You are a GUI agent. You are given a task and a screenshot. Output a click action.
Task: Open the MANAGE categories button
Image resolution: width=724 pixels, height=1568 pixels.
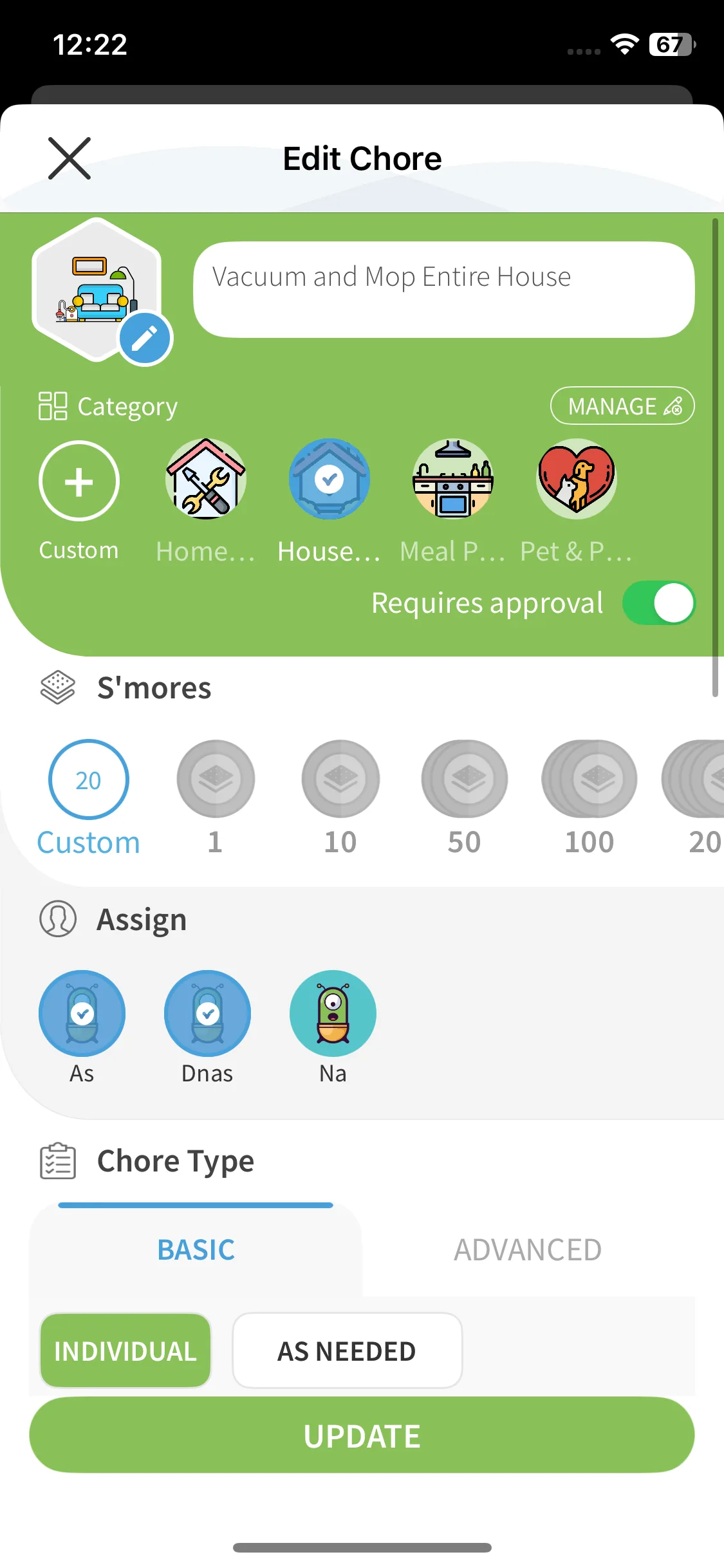[622, 406]
